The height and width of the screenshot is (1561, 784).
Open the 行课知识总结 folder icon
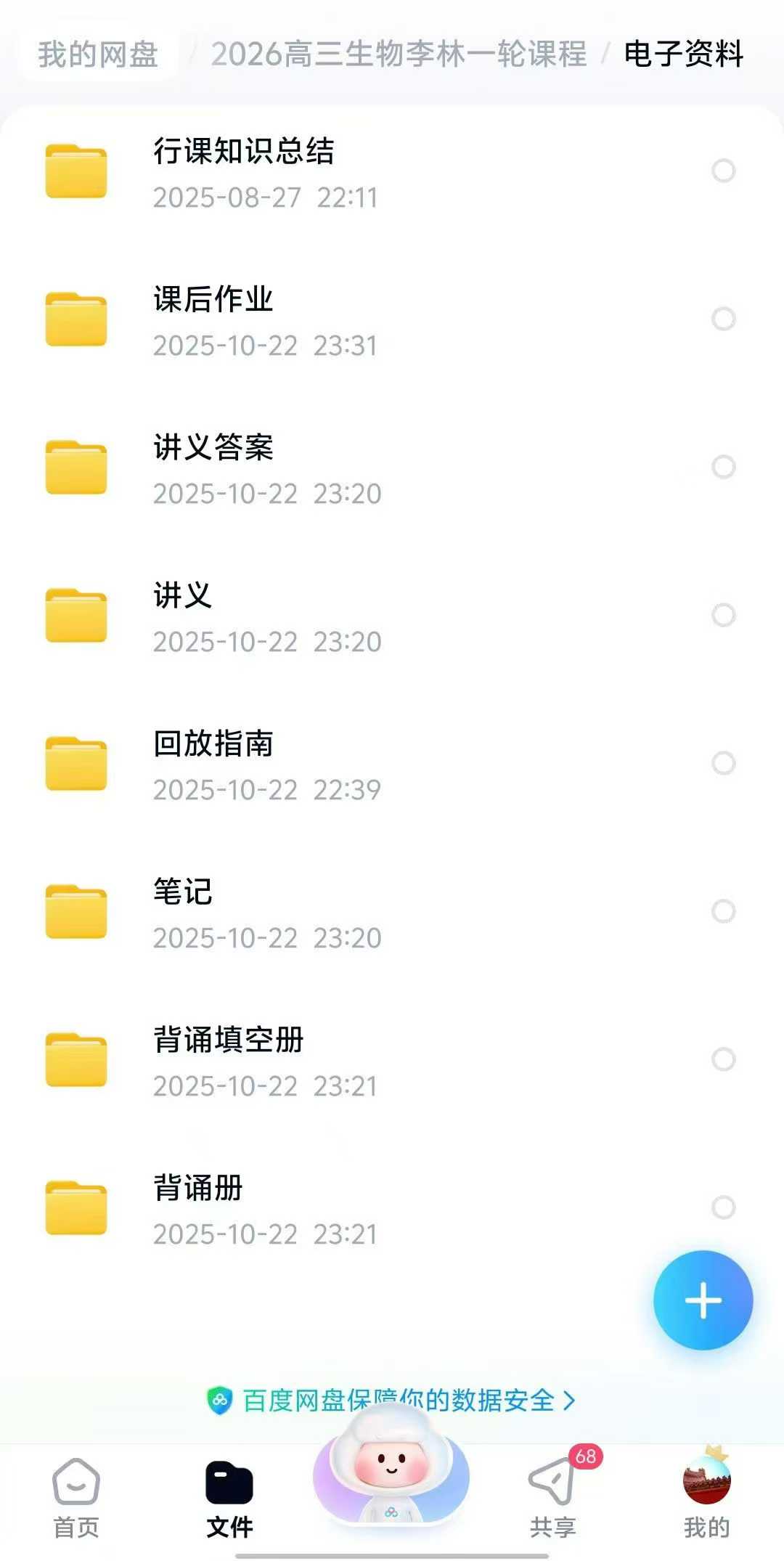click(75, 171)
